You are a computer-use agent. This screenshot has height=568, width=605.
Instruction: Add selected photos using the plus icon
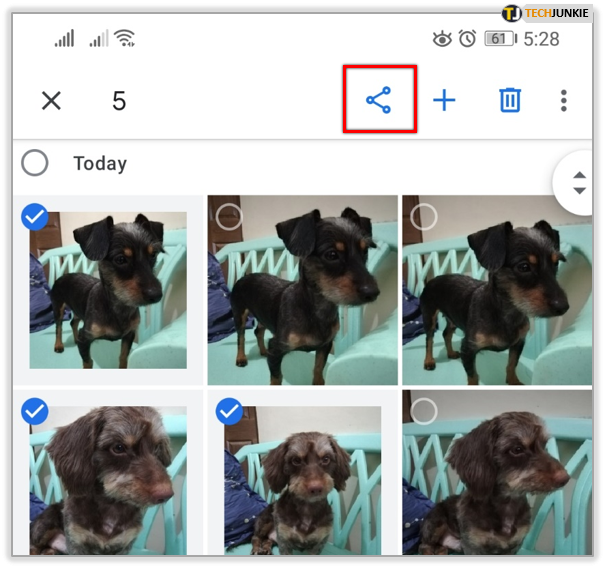tap(444, 100)
